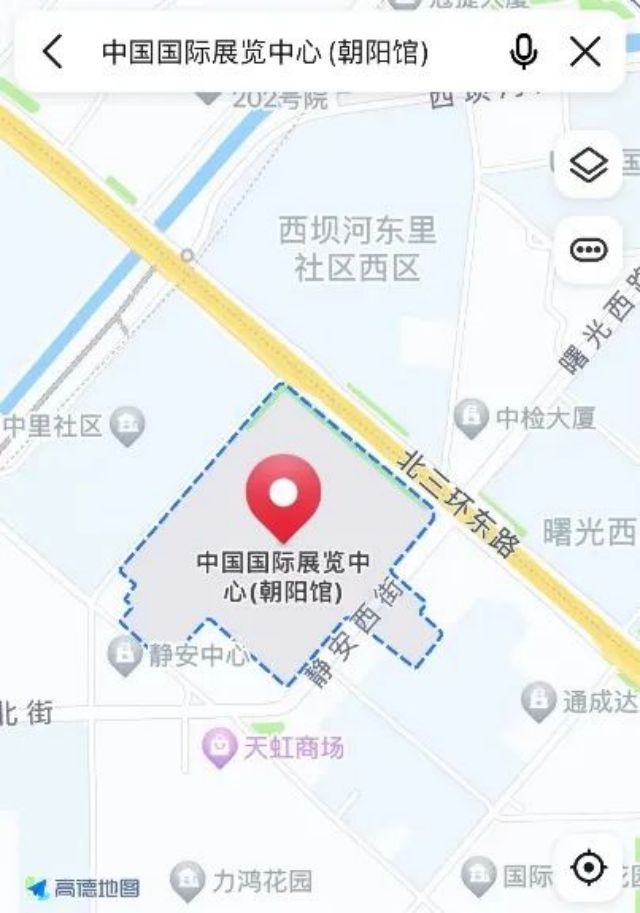This screenshot has height=913, width=640.
Task: Start voice search with the microphone
Action: tap(523, 52)
